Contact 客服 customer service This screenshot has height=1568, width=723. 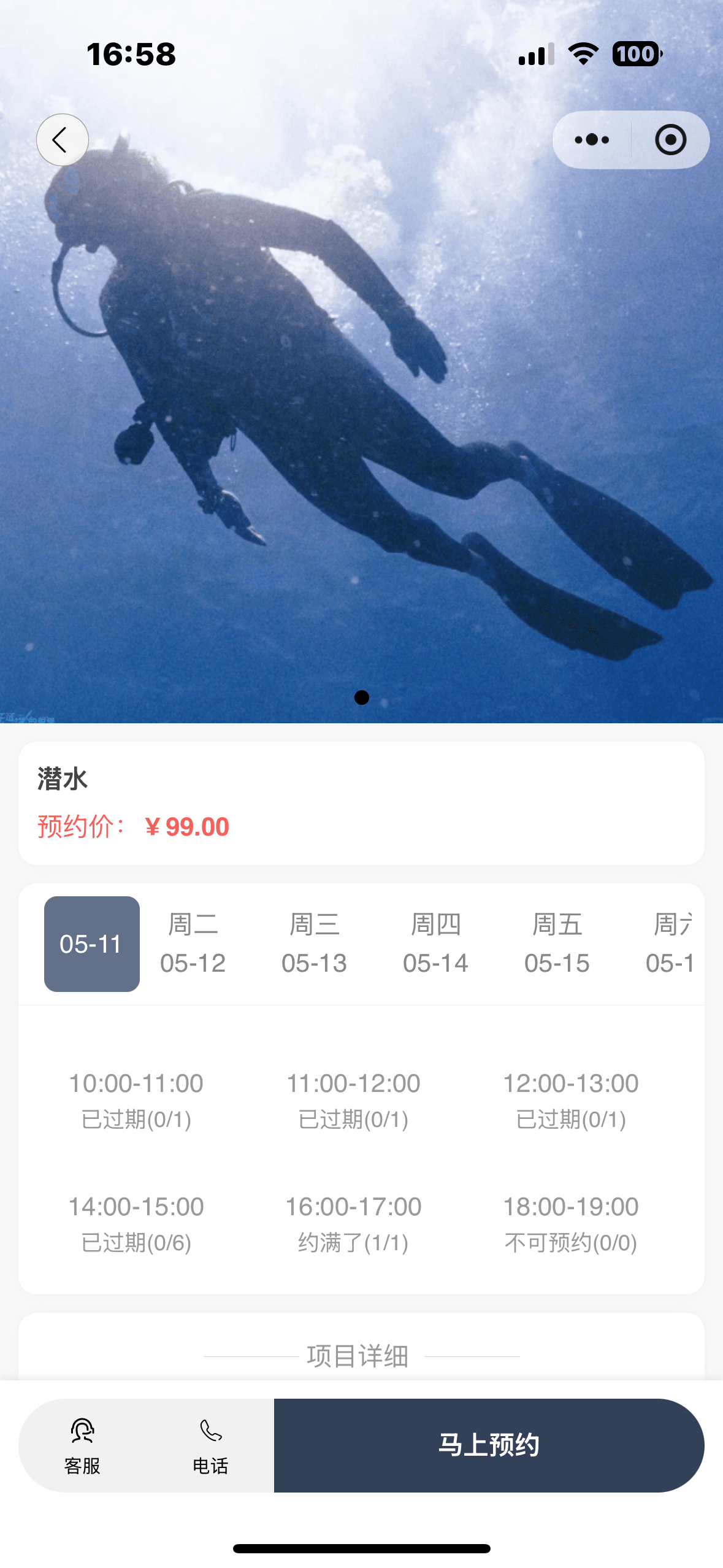pos(82,1445)
